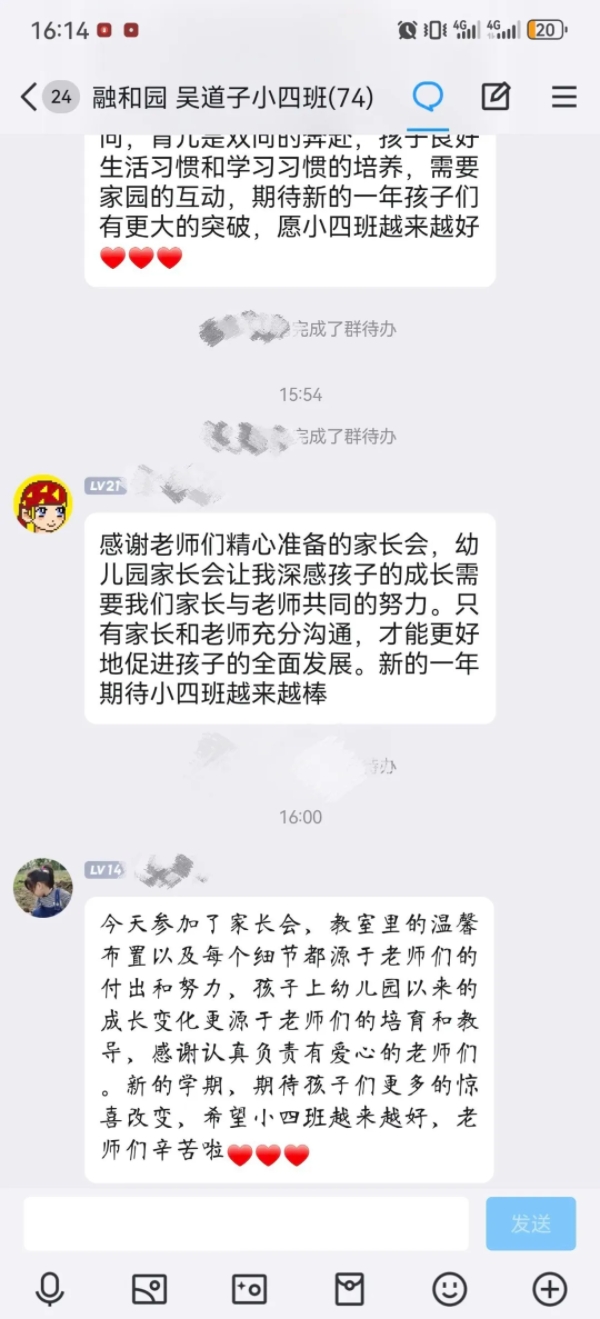Start a voice message with the microphone
Viewport: 600px width, 1319px height.
[x=50, y=1289]
